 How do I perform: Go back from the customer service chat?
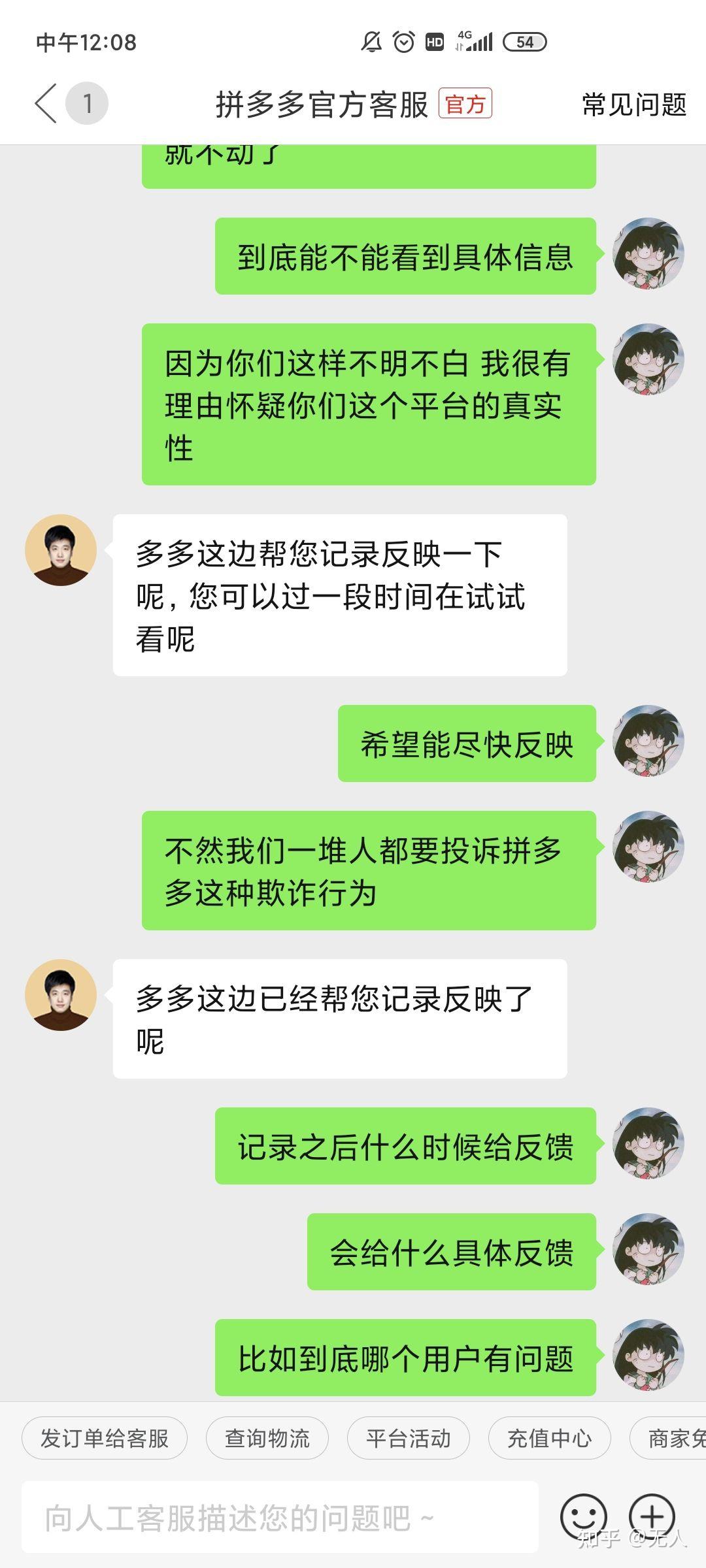(x=47, y=104)
